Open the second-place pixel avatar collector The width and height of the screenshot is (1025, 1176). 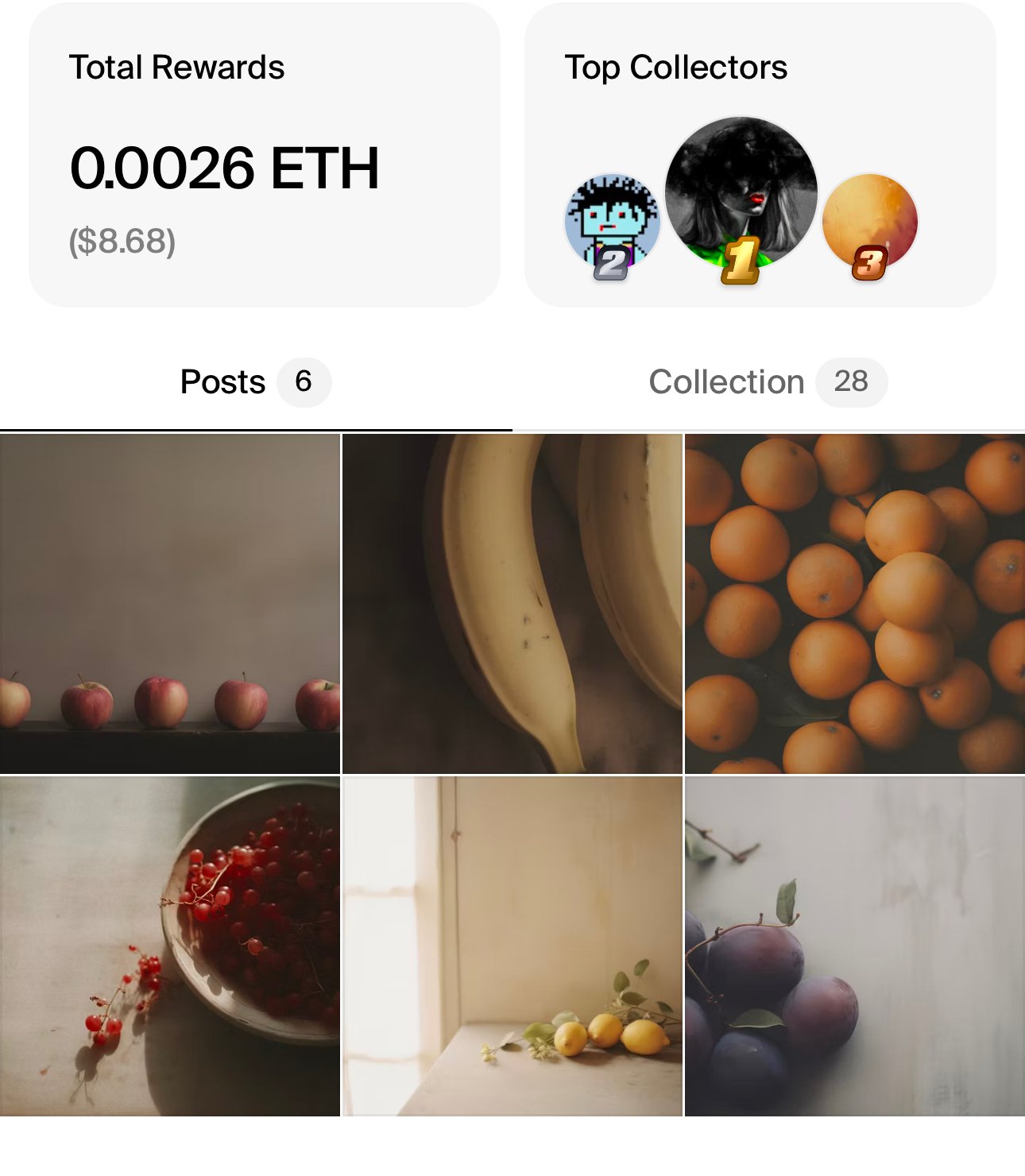point(612,222)
